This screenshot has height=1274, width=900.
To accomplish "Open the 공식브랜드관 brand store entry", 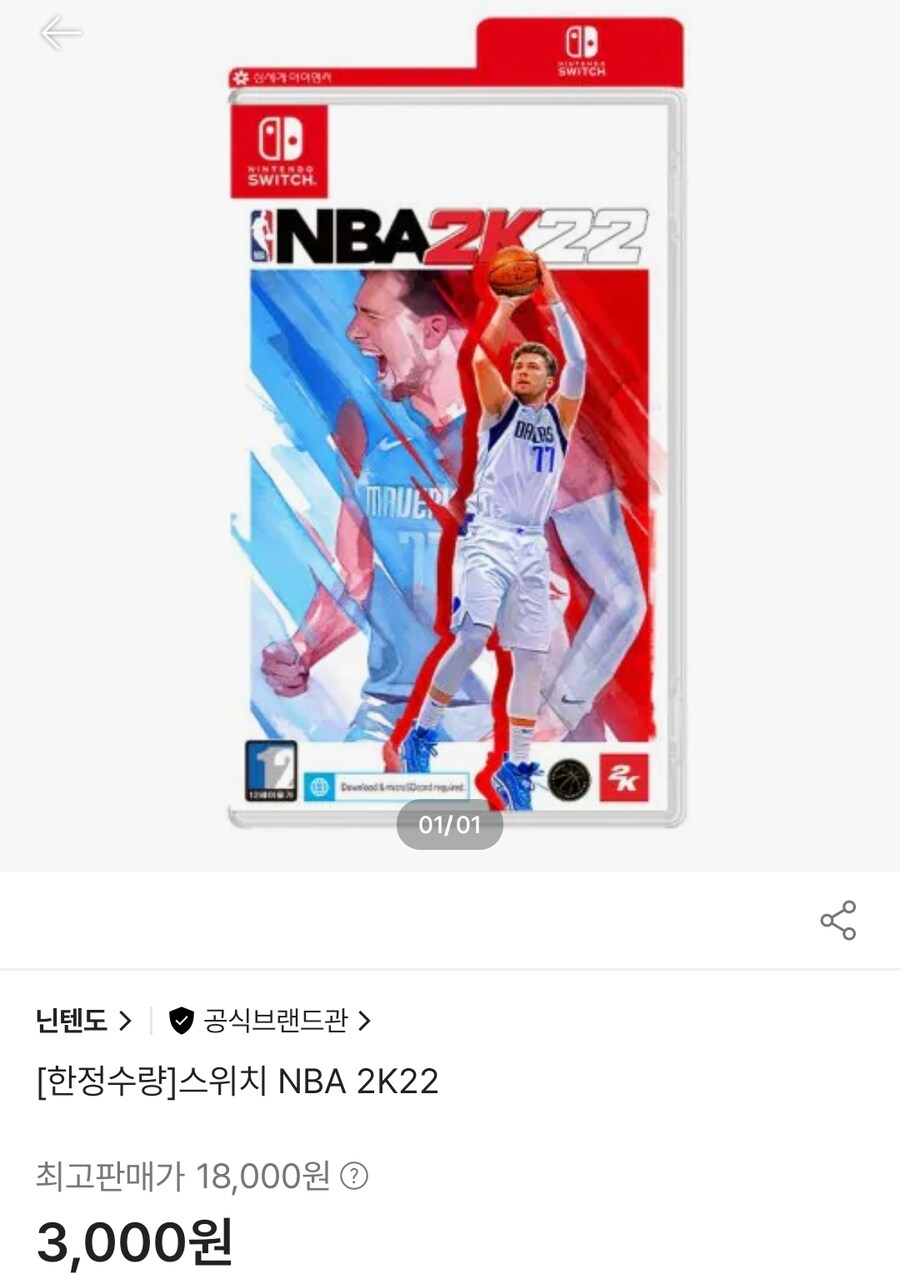I will tap(276, 1022).
